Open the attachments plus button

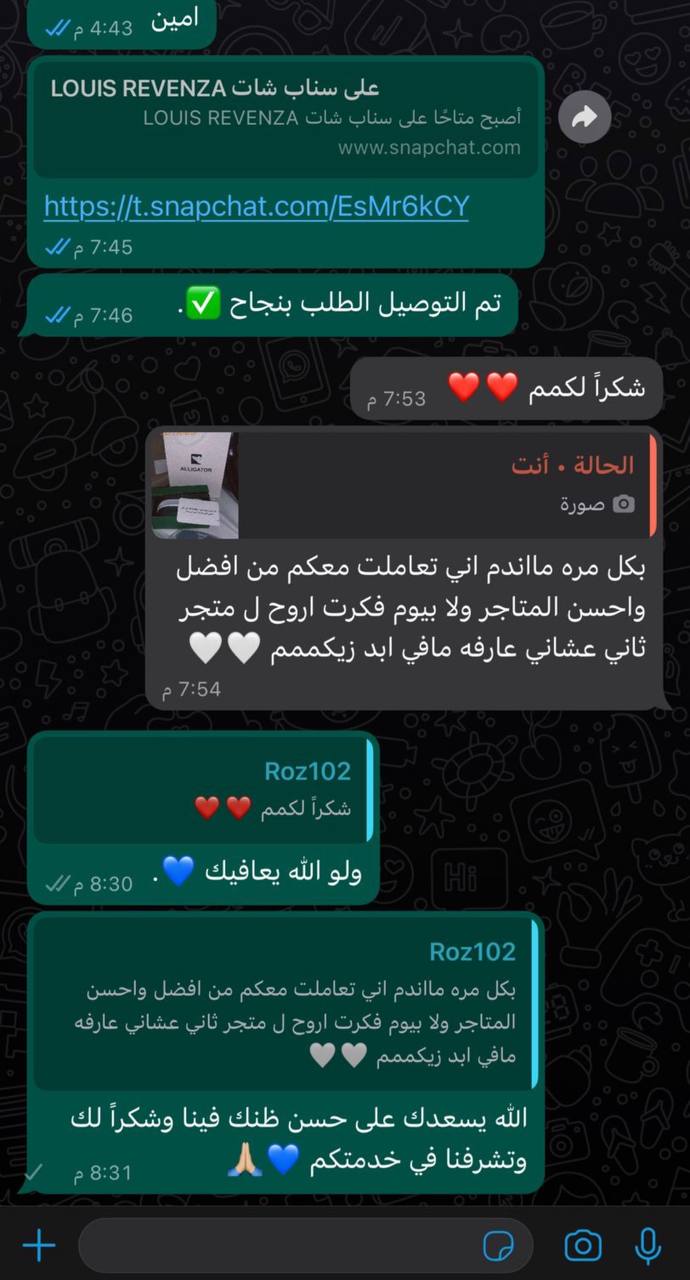(39, 1245)
